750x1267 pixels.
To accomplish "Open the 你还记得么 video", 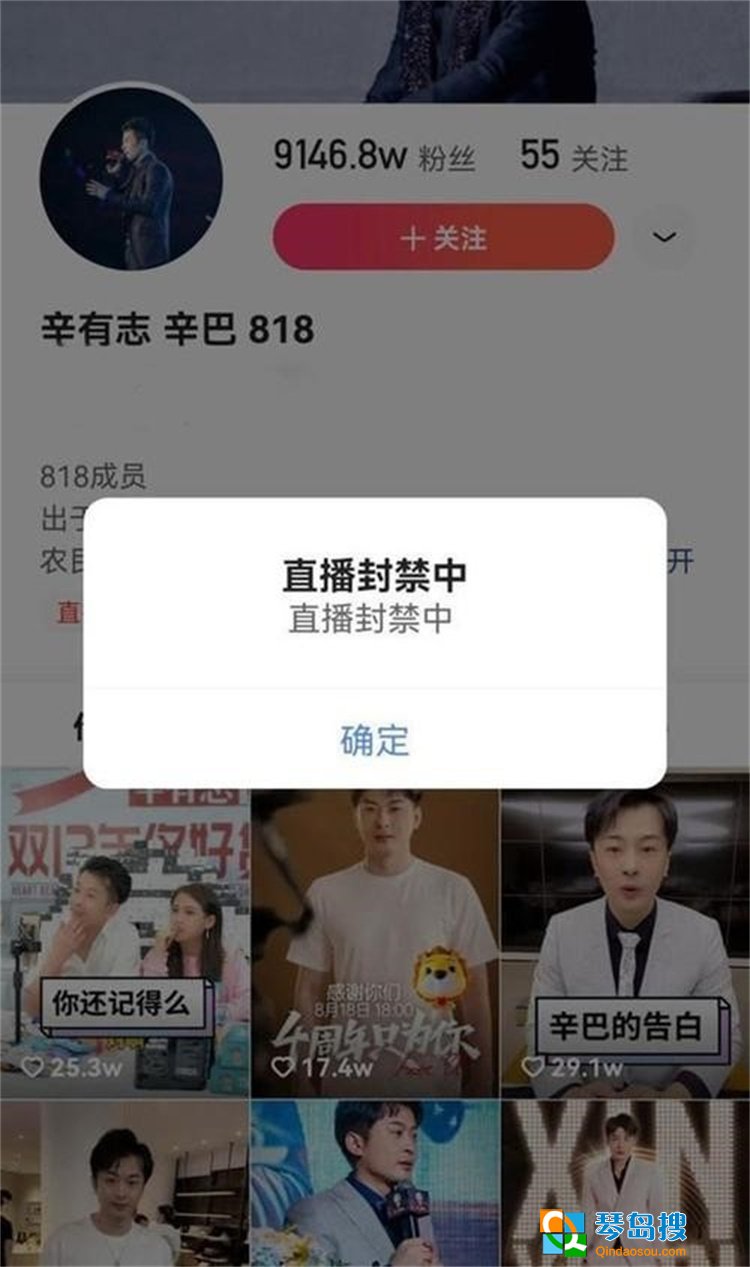I will point(124,940).
